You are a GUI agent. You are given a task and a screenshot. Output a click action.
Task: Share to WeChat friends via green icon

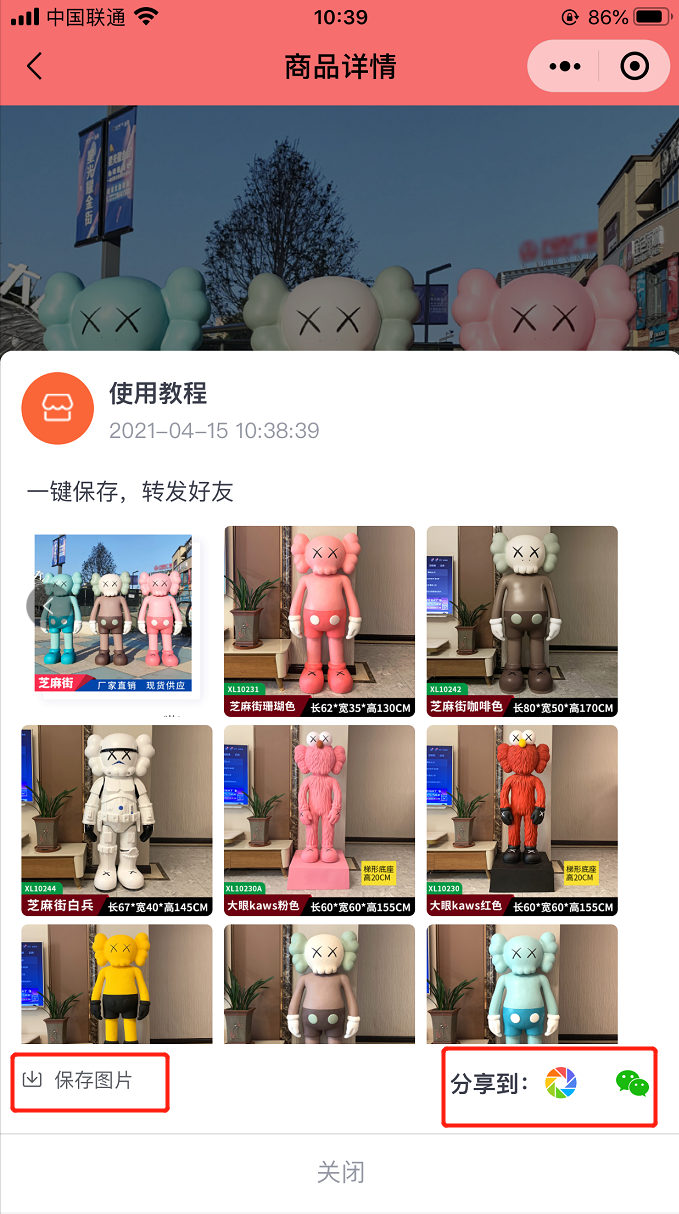point(631,1083)
